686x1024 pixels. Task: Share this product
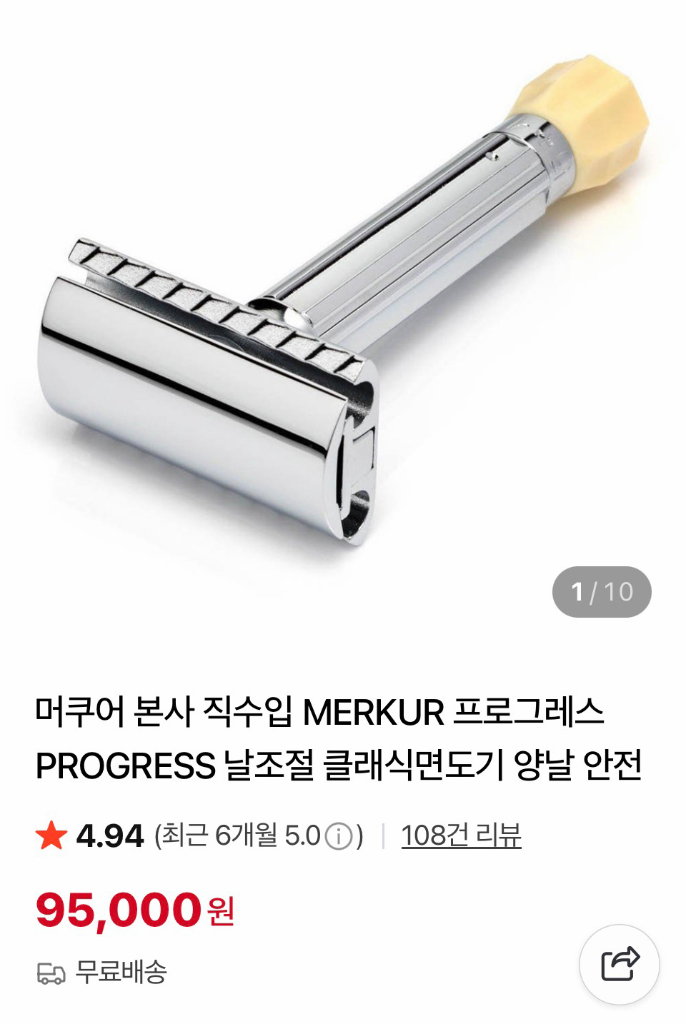[619, 964]
